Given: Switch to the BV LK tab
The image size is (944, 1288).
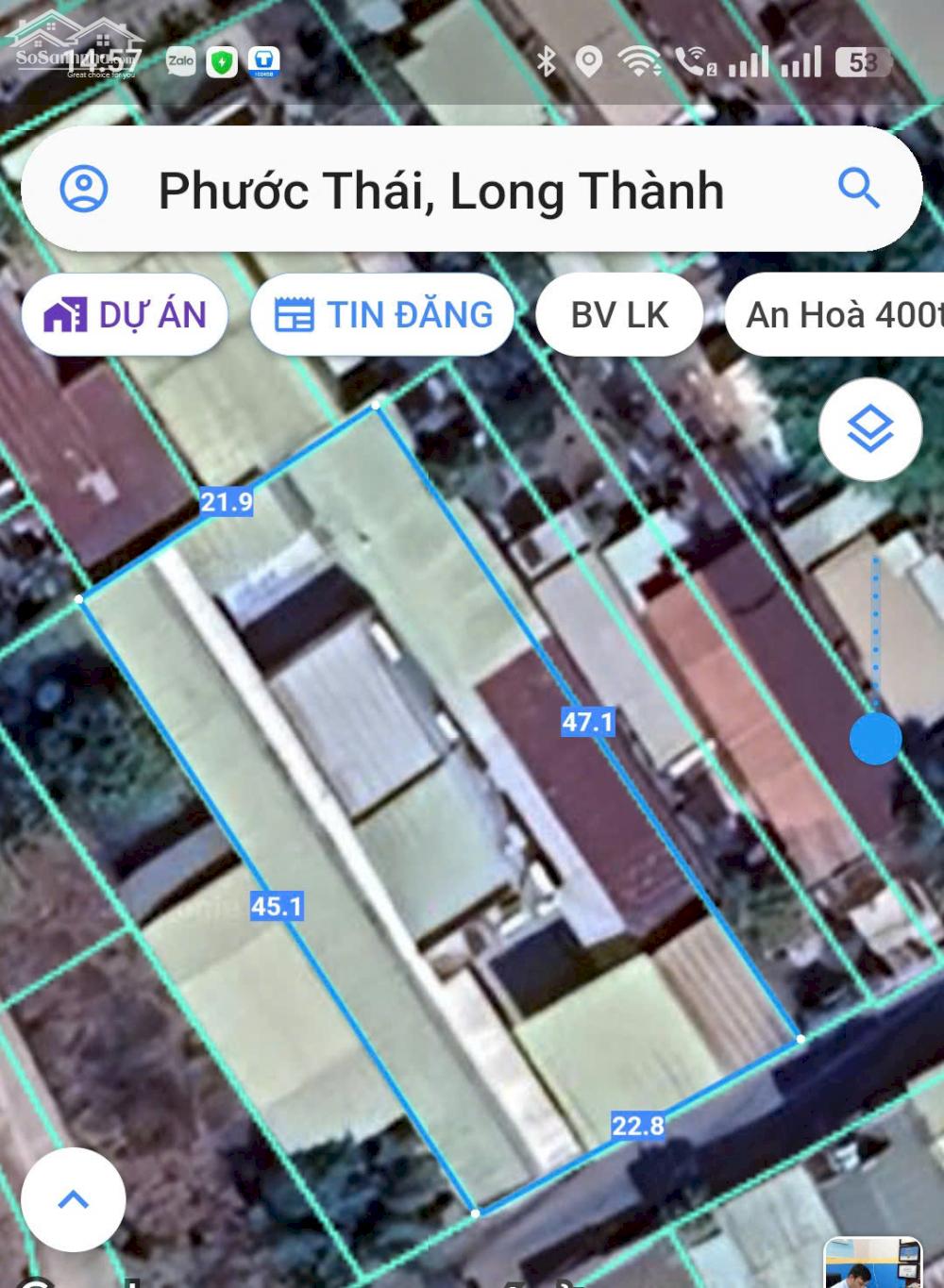Looking at the screenshot, I should 618,314.
